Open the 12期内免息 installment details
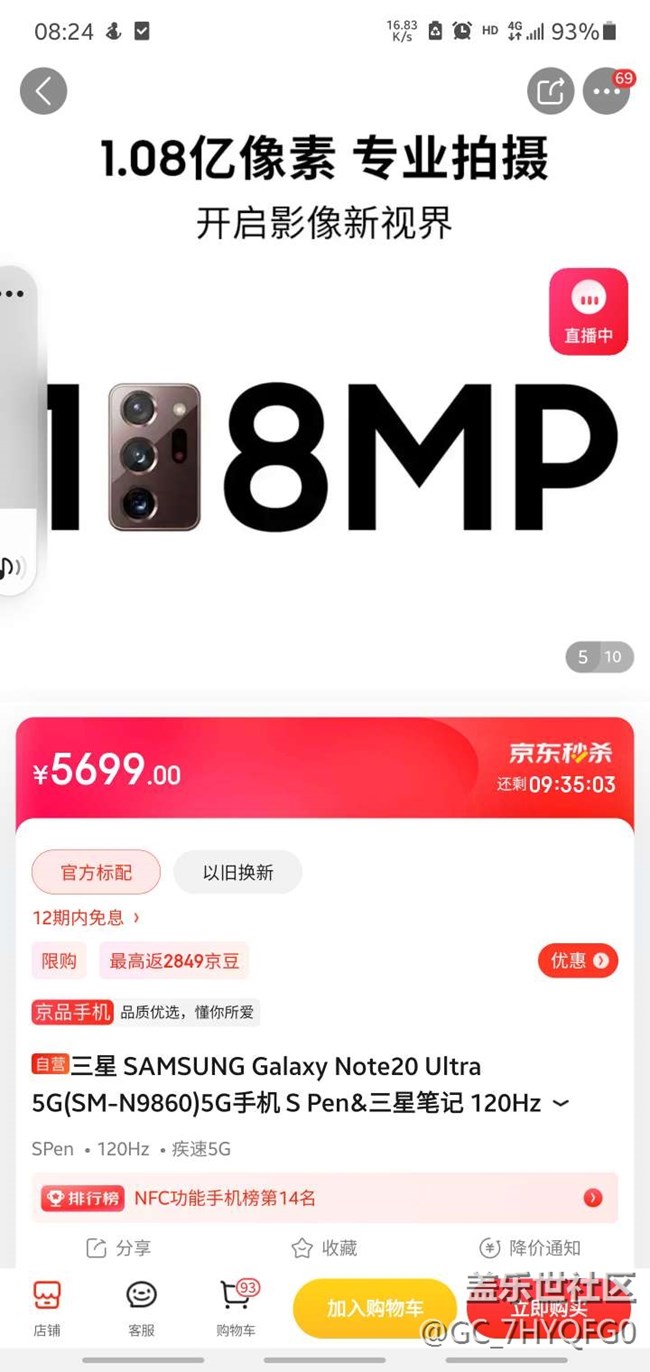The width and height of the screenshot is (650, 1372). point(86,917)
